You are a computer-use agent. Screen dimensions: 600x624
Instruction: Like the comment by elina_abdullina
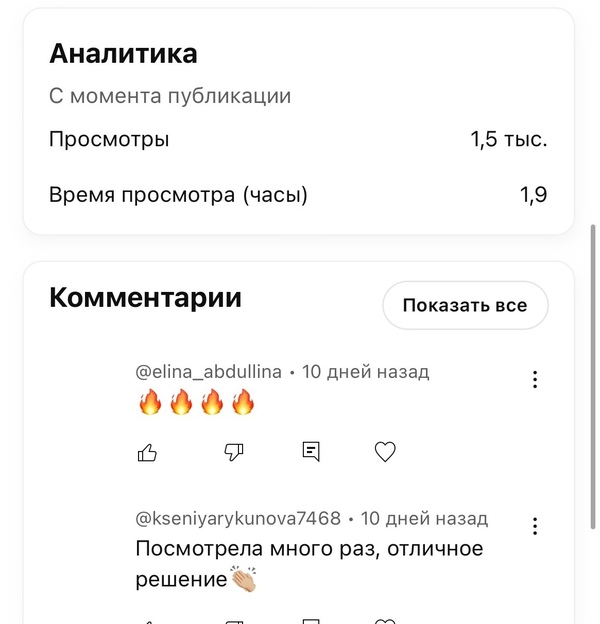147,453
